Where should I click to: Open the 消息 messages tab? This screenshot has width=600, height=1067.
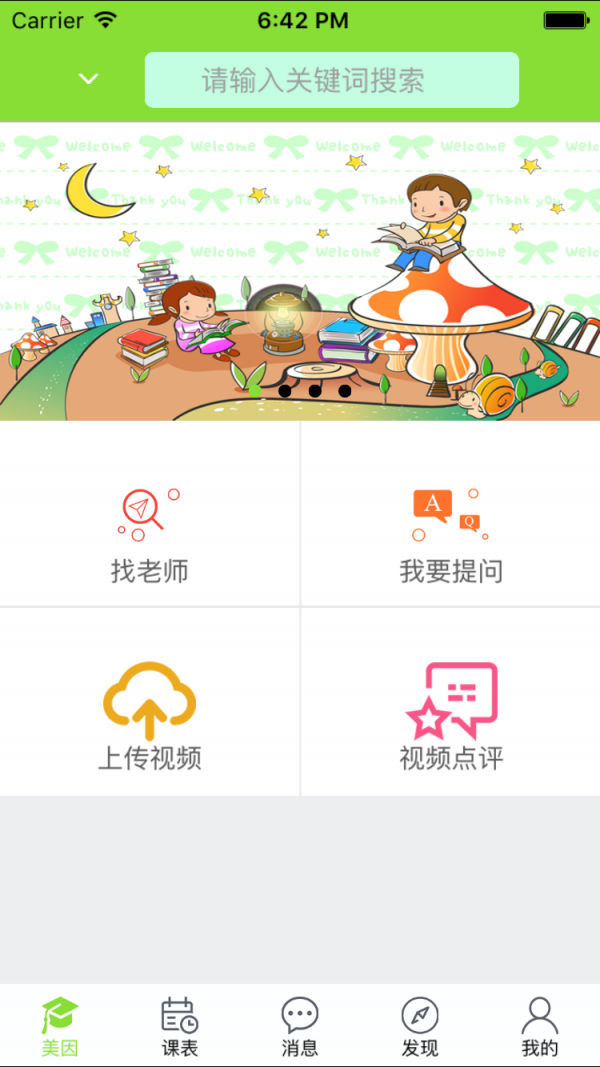coord(300,1026)
